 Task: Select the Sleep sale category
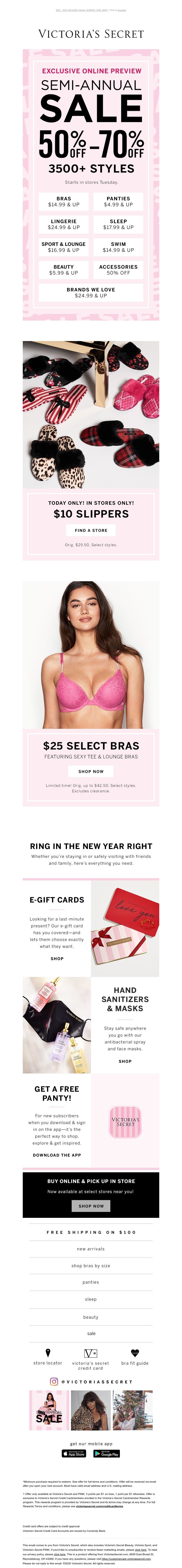pos(118,224)
